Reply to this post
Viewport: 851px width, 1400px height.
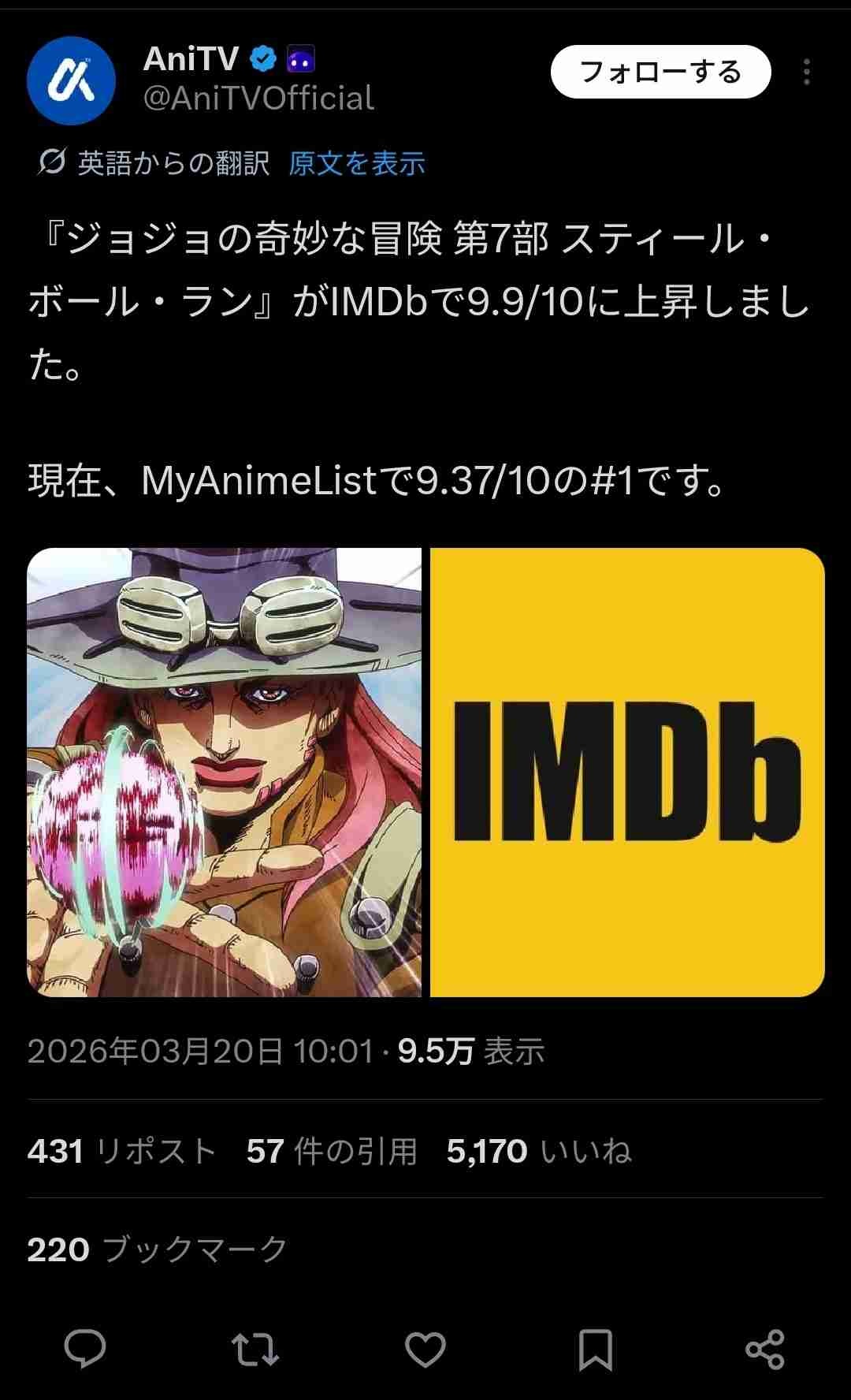[85, 1349]
